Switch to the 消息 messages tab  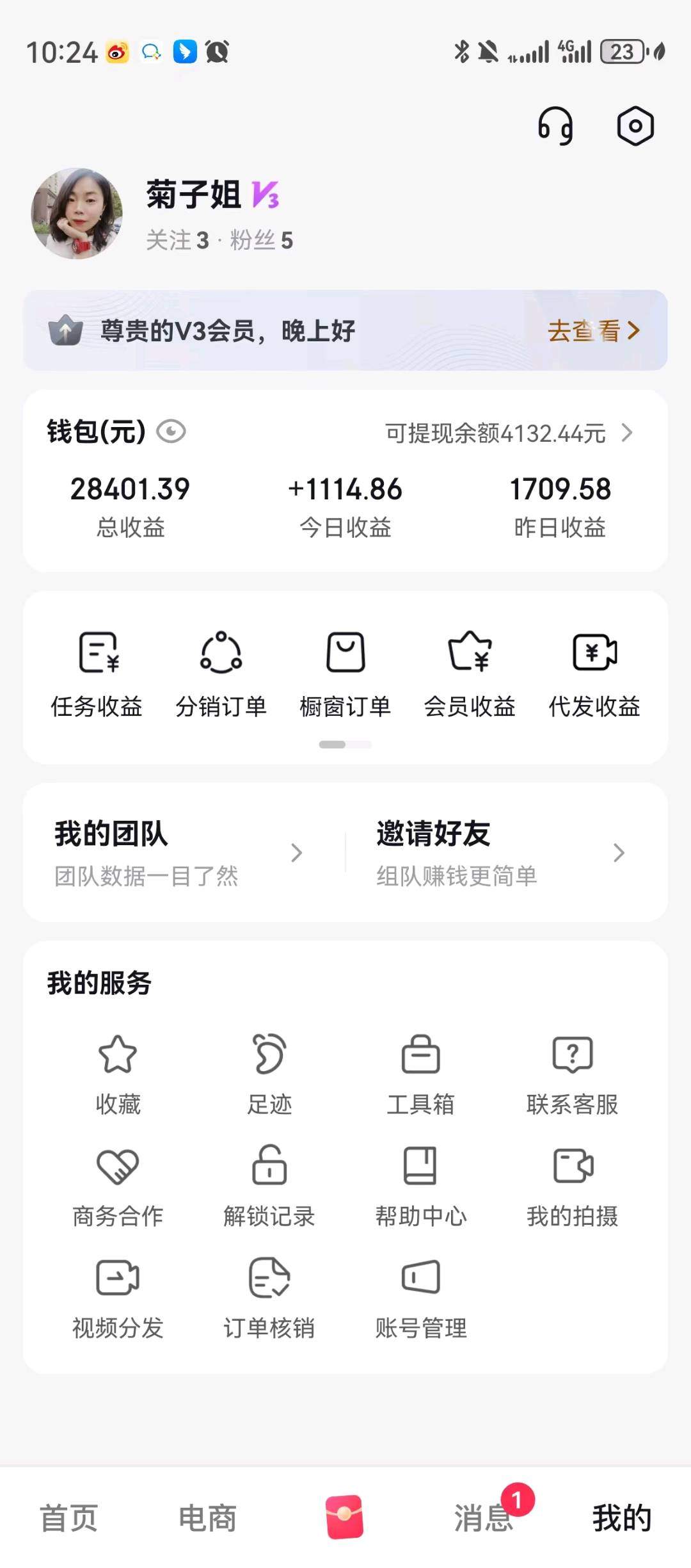(x=484, y=1518)
